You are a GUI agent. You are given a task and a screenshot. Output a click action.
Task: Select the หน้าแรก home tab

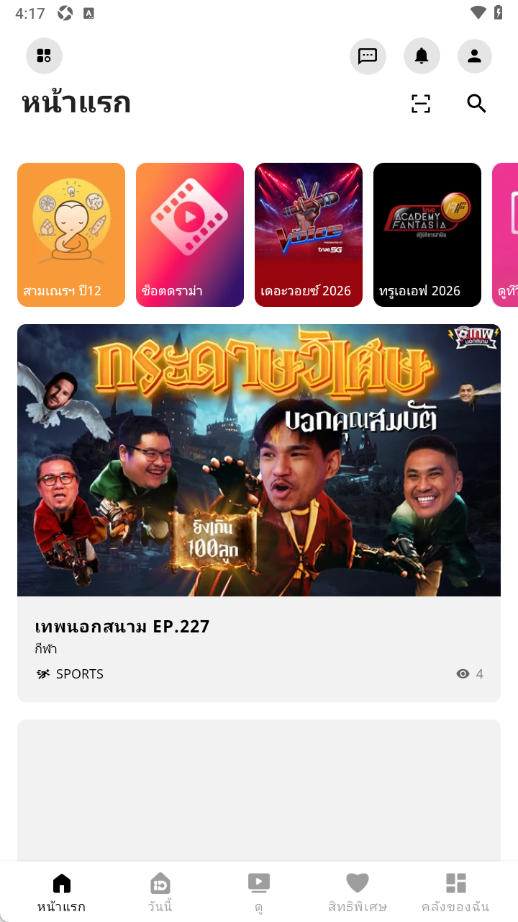click(x=61, y=892)
